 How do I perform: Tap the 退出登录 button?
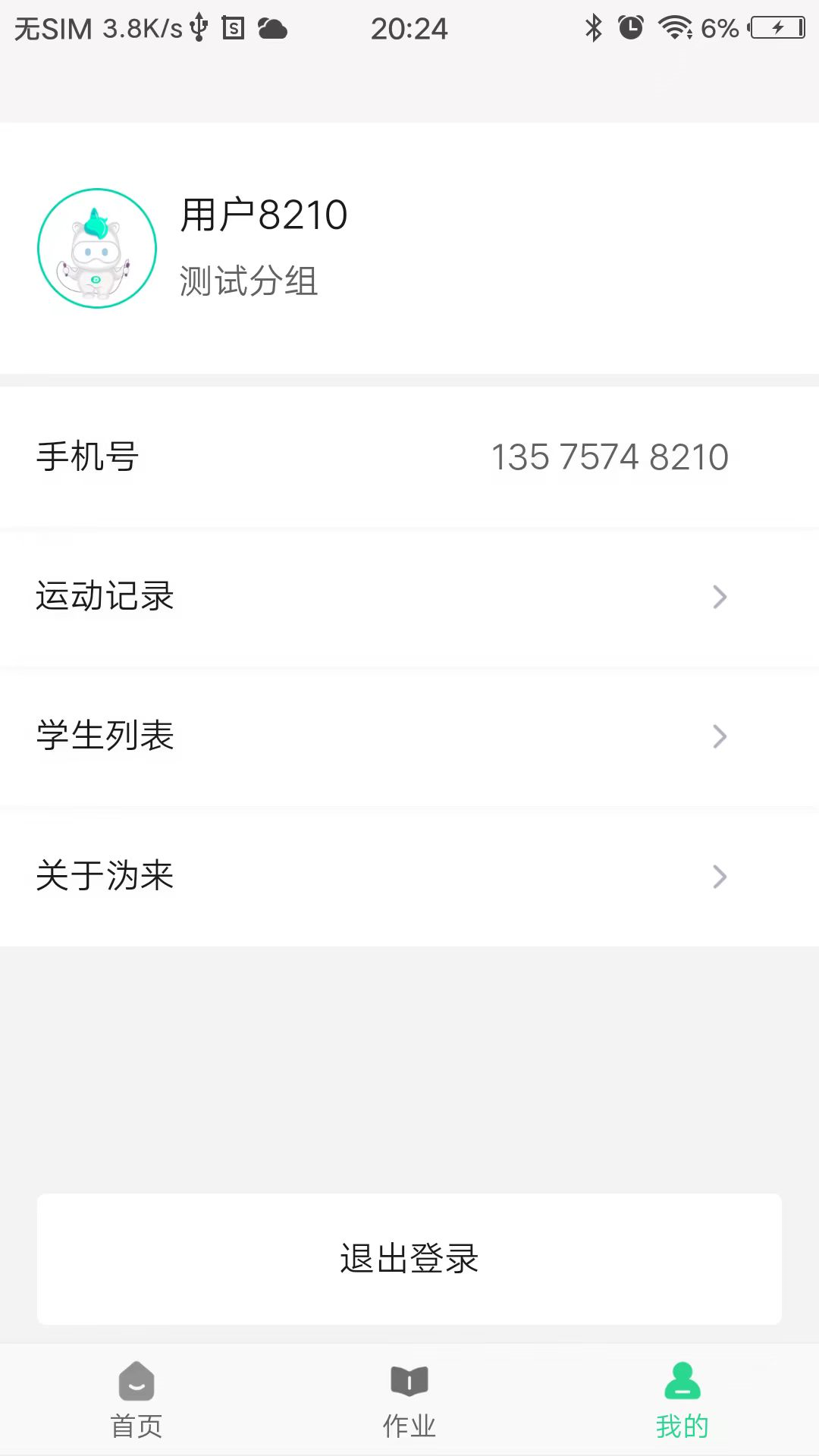pyautogui.click(x=409, y=1259)
